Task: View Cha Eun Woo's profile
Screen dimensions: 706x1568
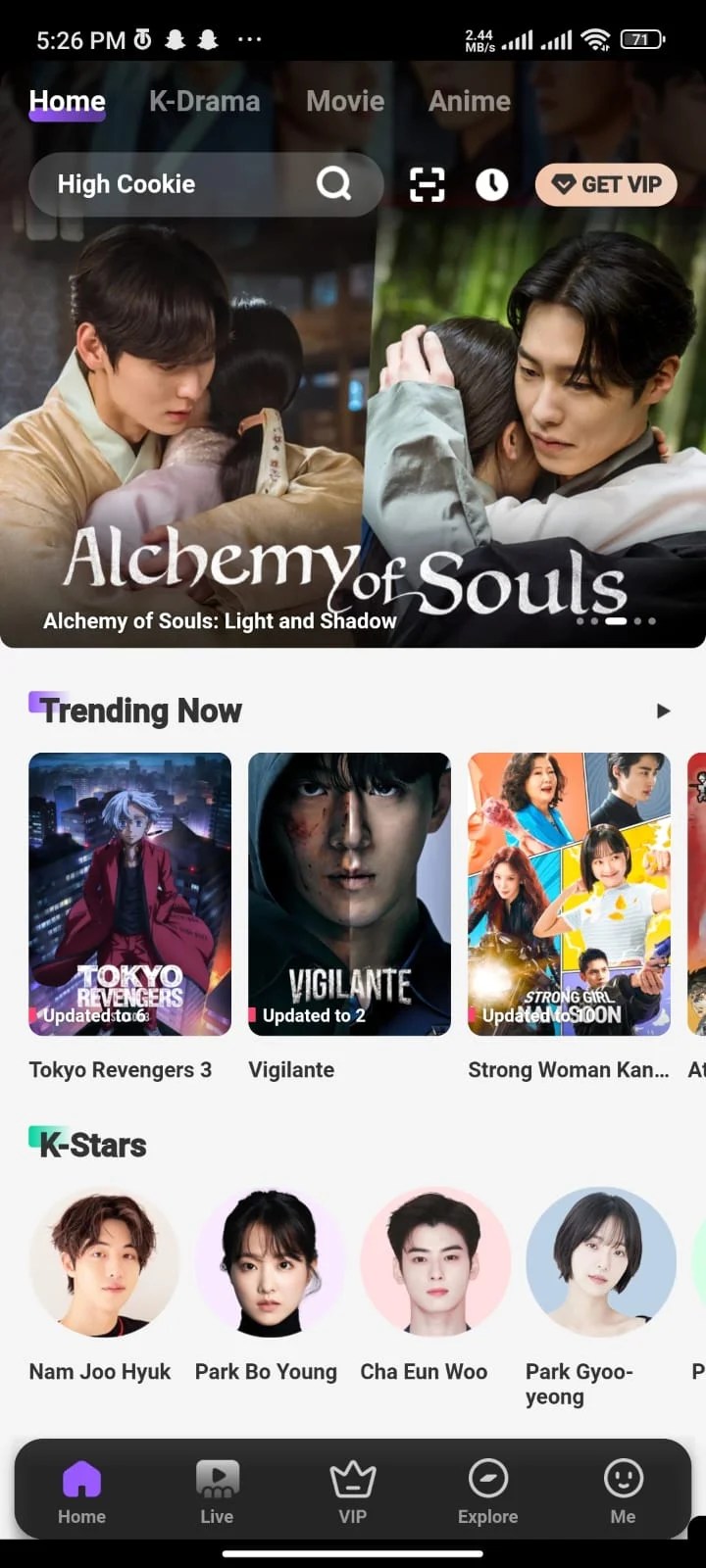Action: [x=435, y=1262]
